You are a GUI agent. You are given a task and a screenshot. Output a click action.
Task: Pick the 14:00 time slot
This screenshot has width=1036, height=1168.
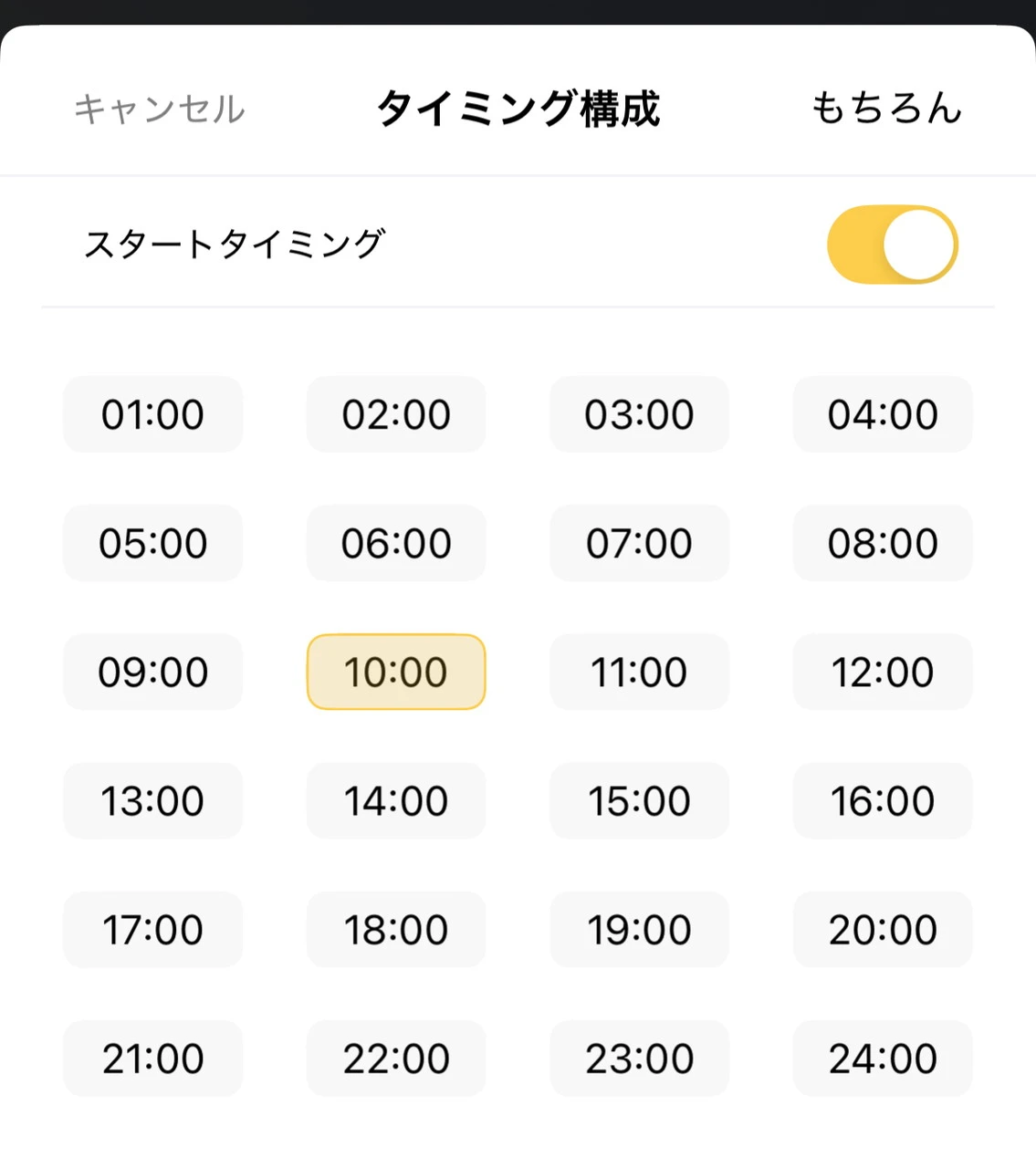coord(396,801)
